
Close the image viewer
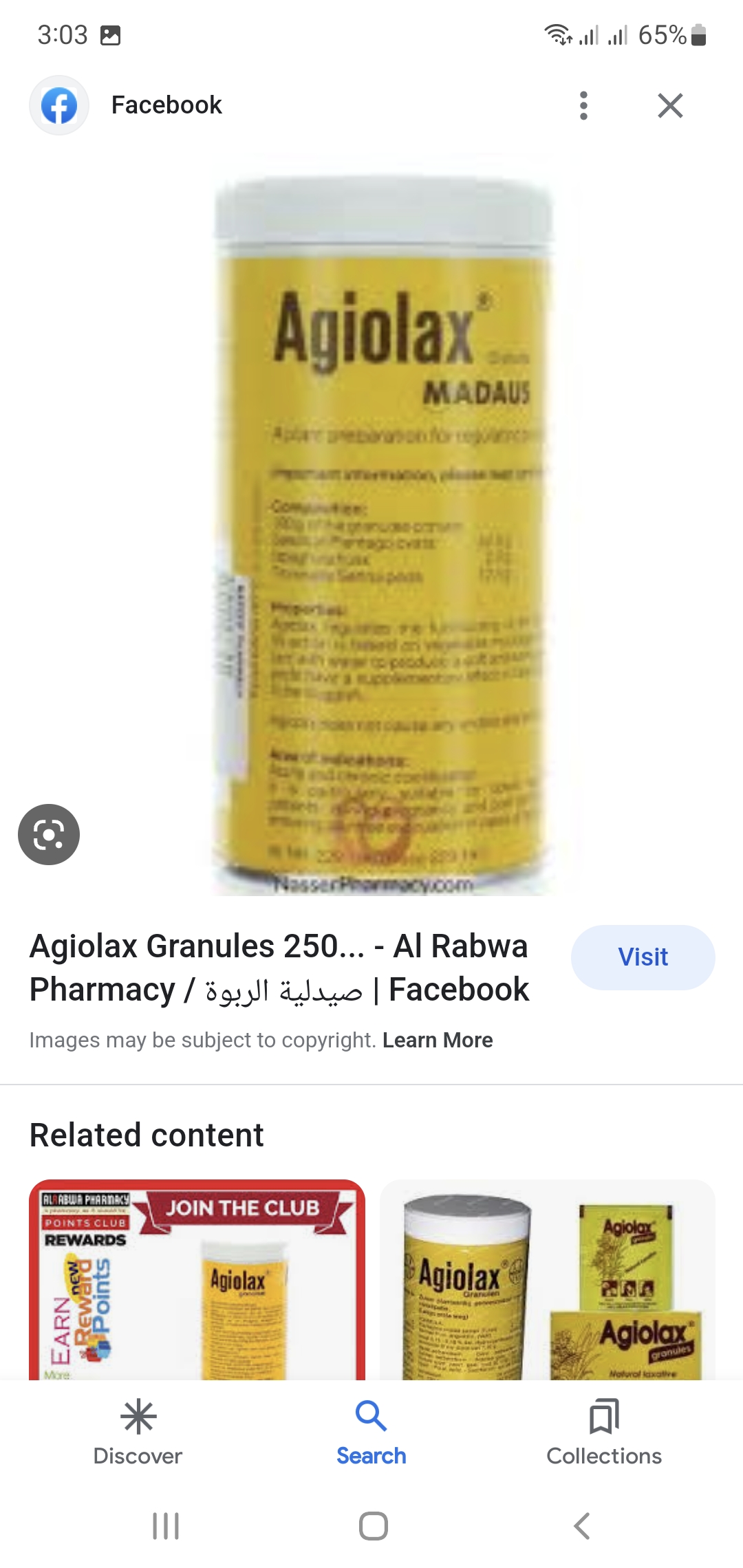(x=670, y=106)
